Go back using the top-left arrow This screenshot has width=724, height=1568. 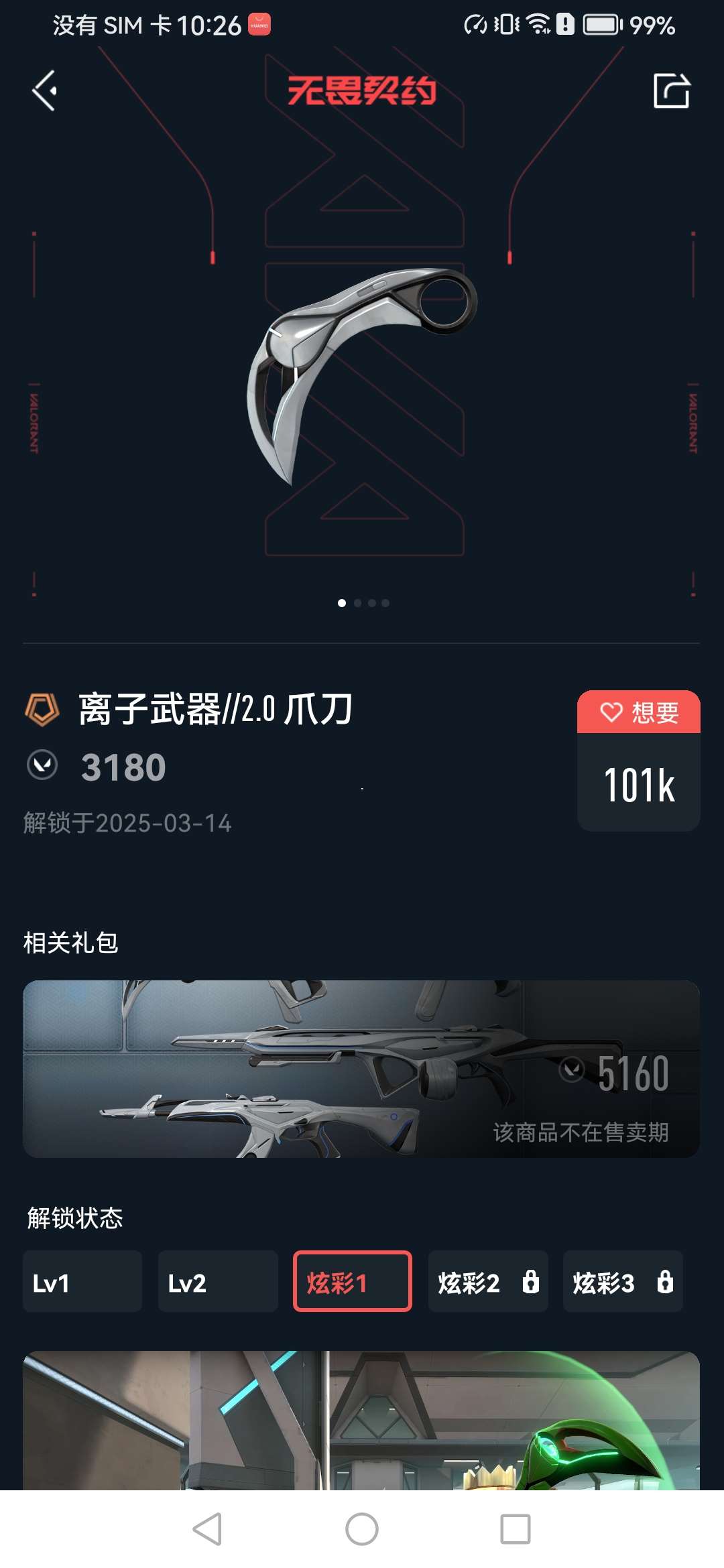coord(44,90)
